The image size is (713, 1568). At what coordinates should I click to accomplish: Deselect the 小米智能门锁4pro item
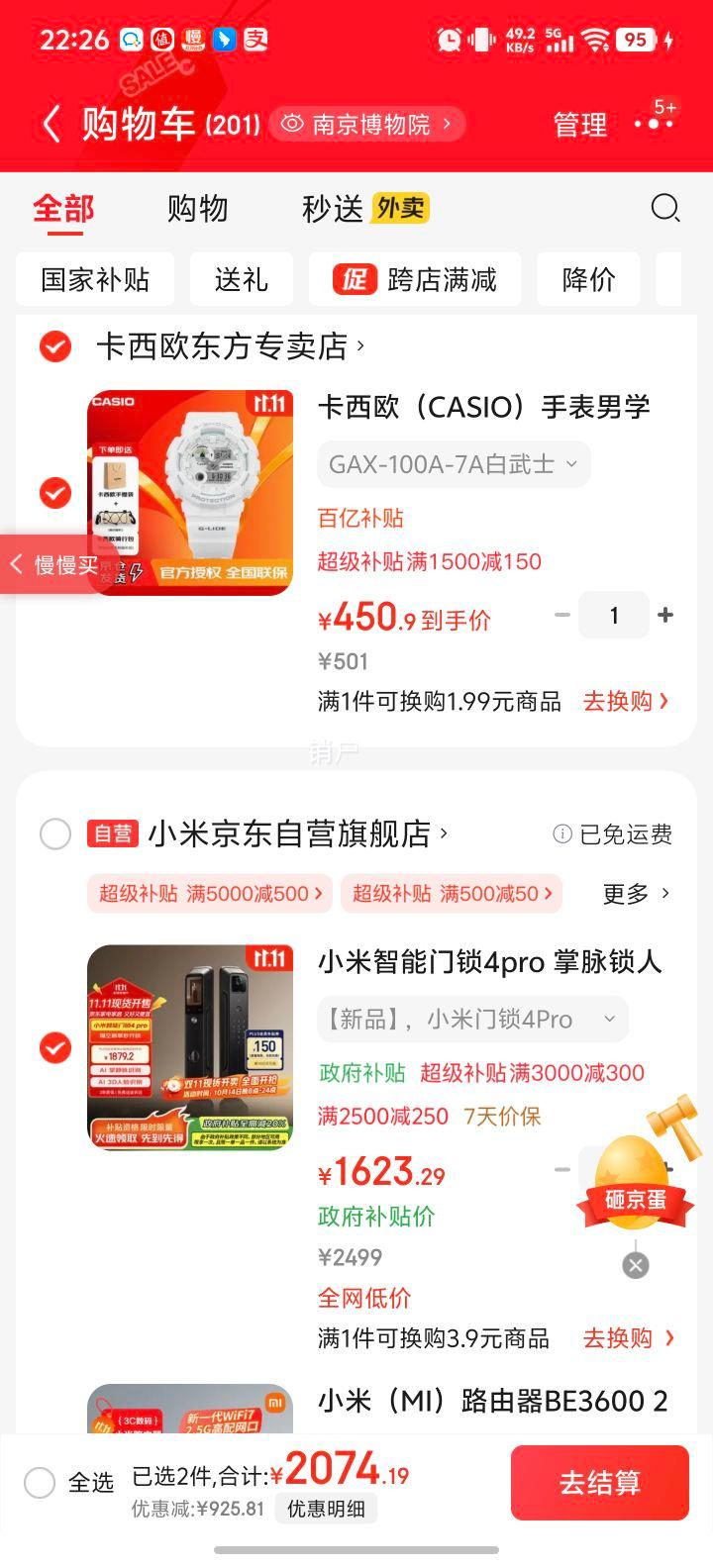[x=55, y=1047]
